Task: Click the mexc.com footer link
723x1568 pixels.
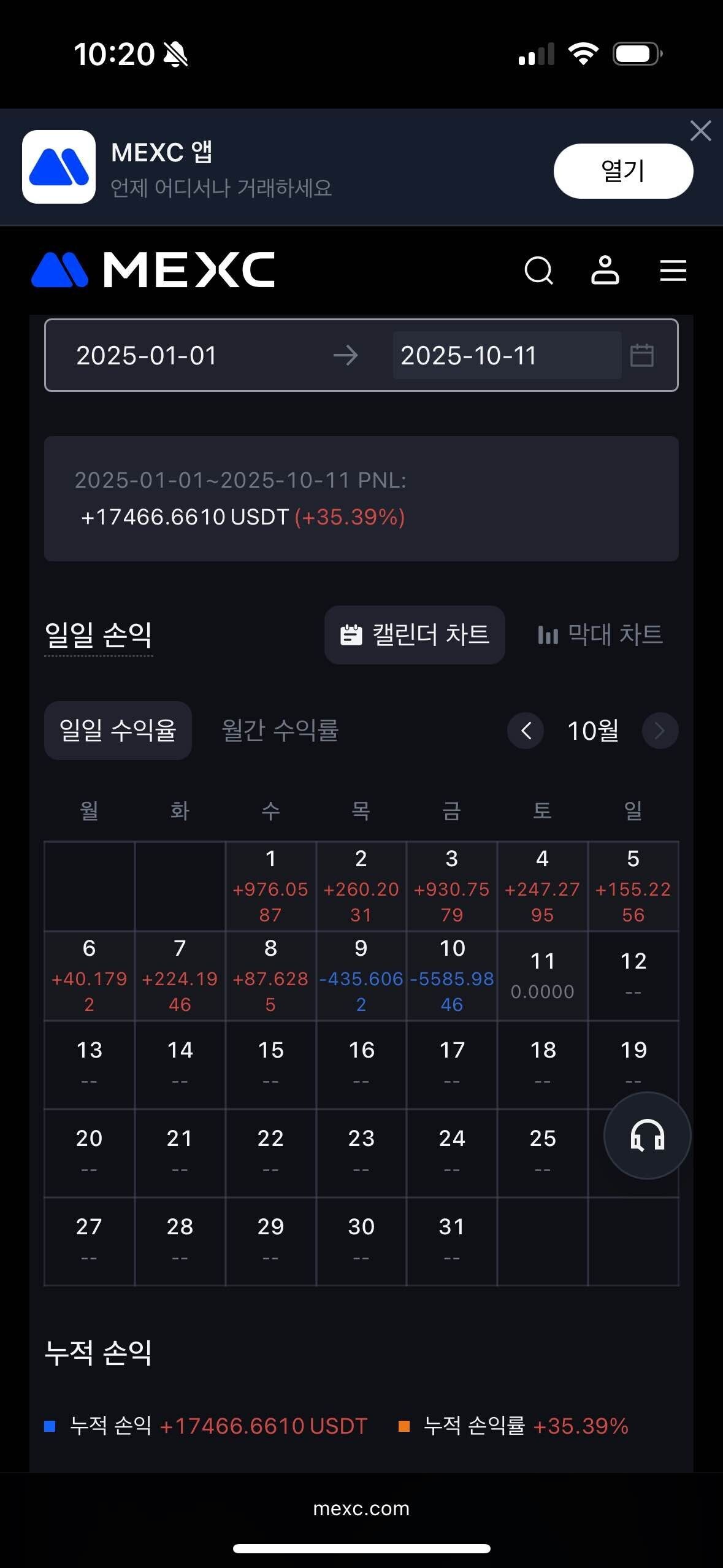Action: click(x=361, y=1508)
